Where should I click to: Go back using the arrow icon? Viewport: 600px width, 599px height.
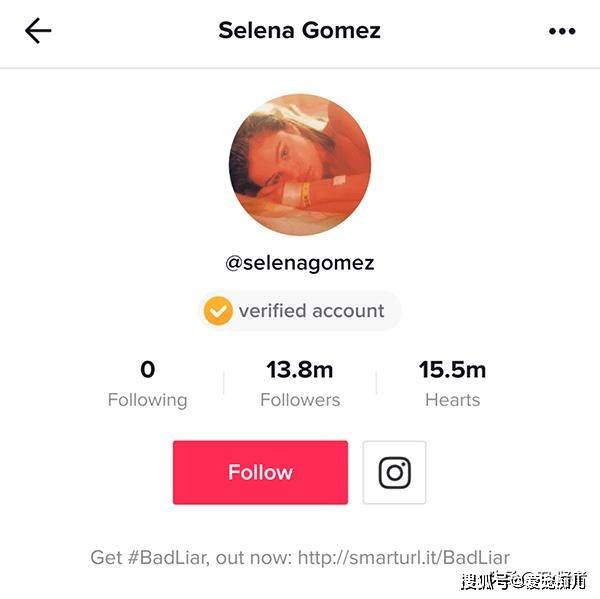click(x=38, y=31)
